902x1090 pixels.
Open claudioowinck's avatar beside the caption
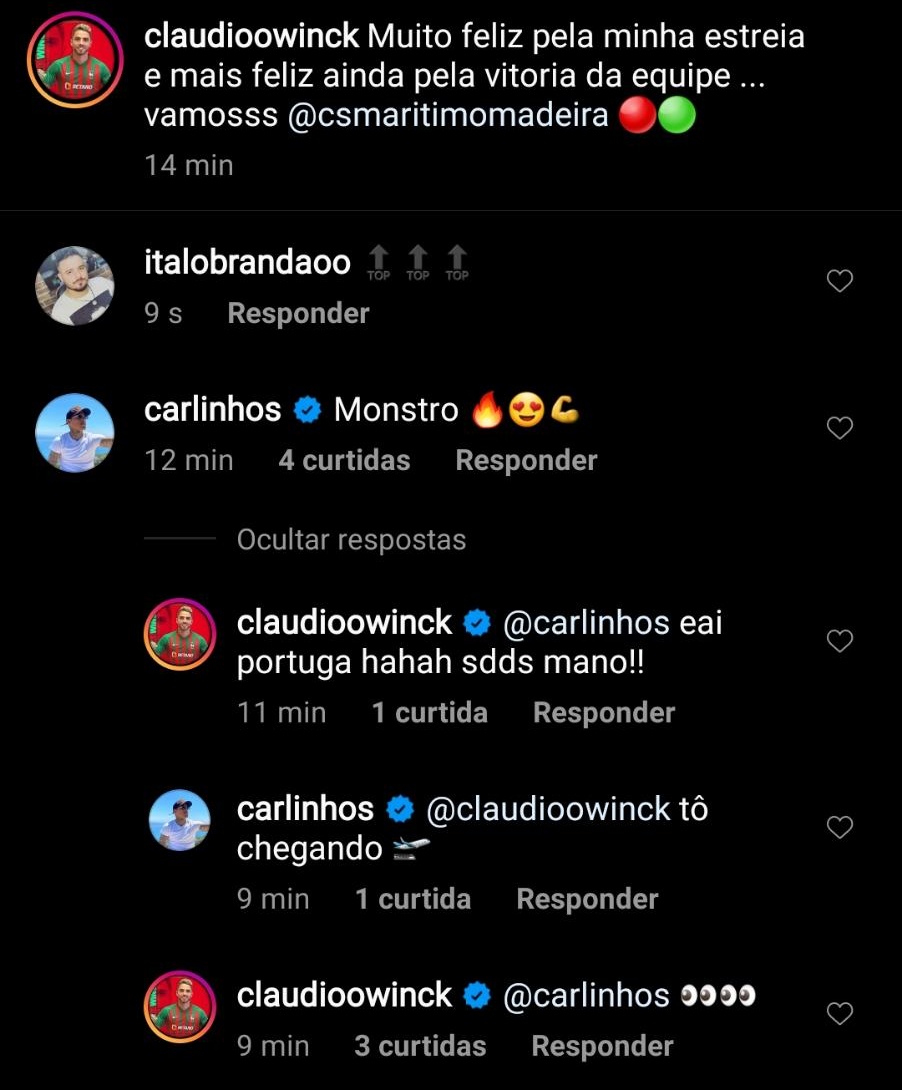[75, 62]
